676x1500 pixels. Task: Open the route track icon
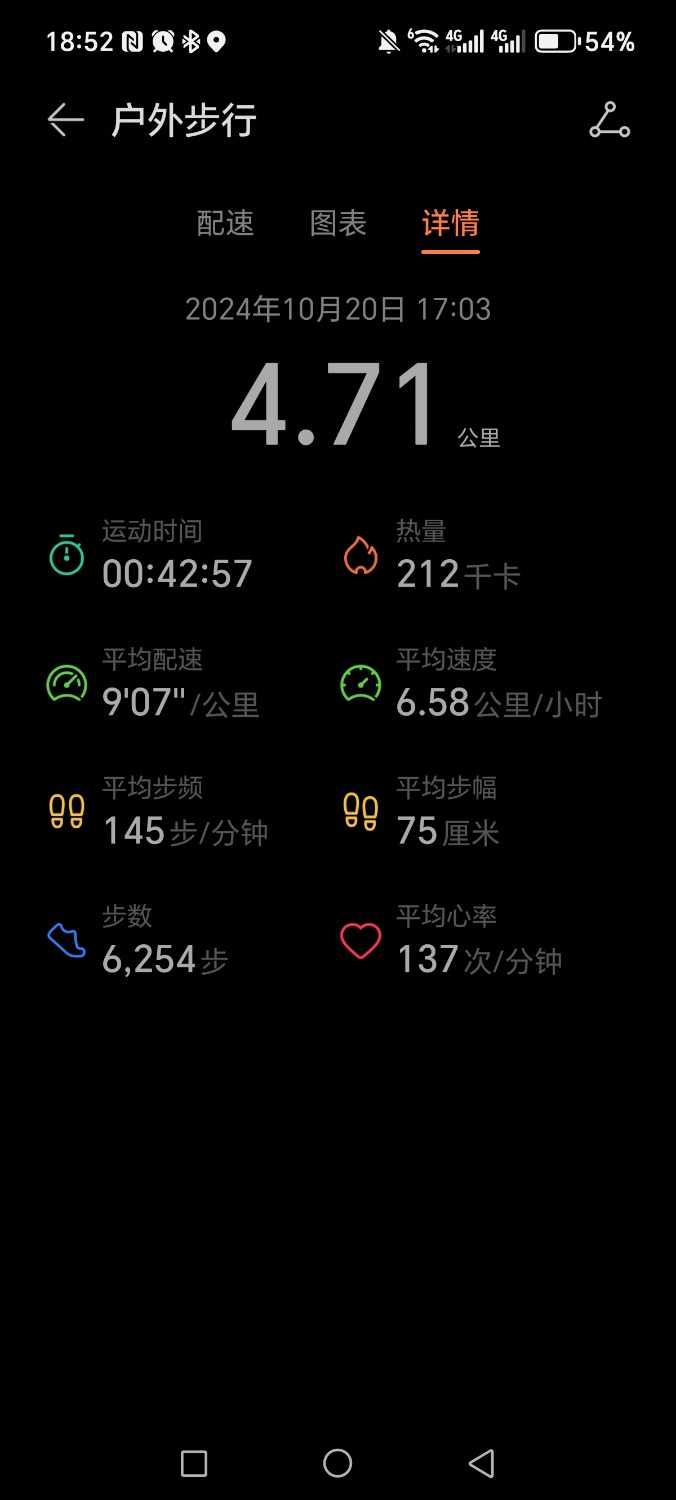click(x=609, y=121)
